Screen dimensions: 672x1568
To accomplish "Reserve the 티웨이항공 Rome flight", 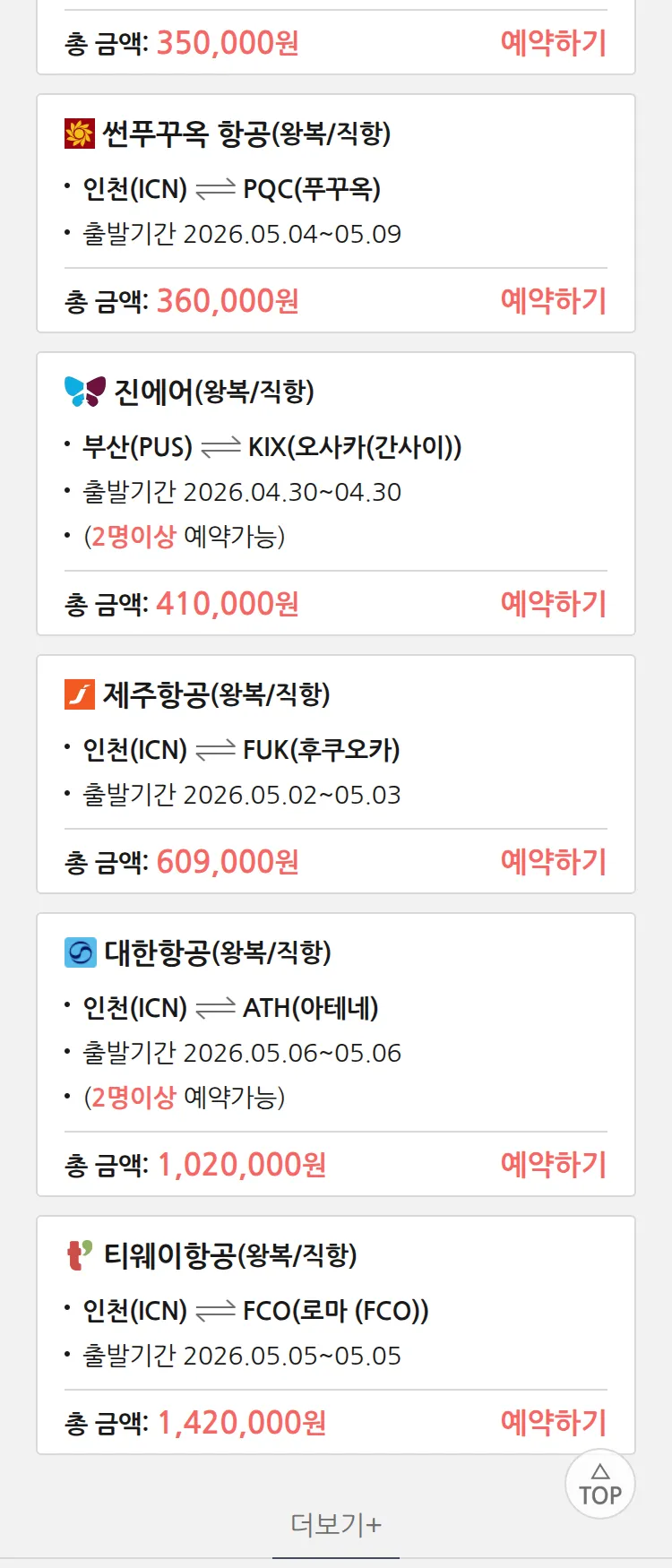I will pos(553,1423).
